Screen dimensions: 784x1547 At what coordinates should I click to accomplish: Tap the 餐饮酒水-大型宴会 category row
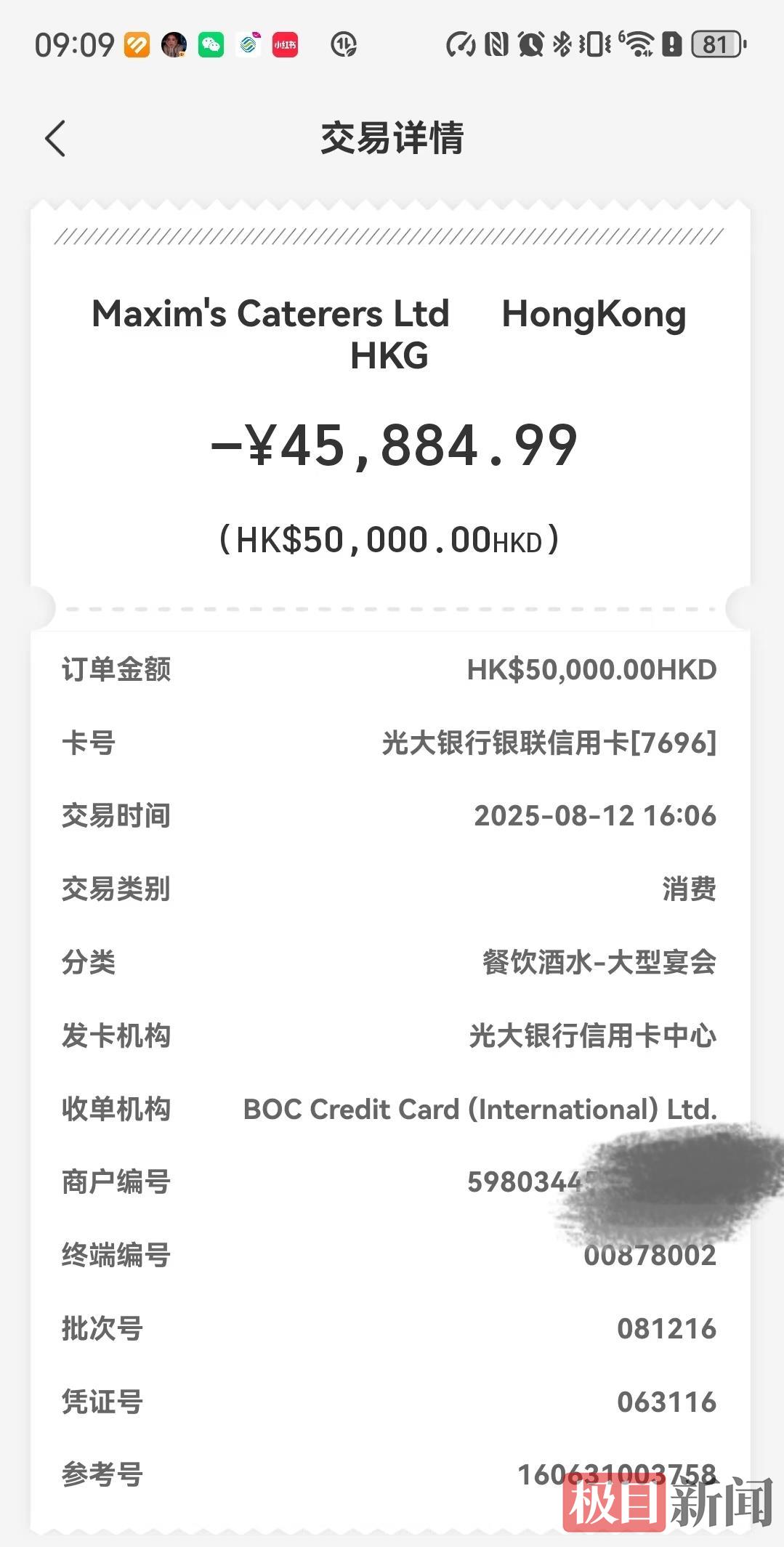pos(602,962)
